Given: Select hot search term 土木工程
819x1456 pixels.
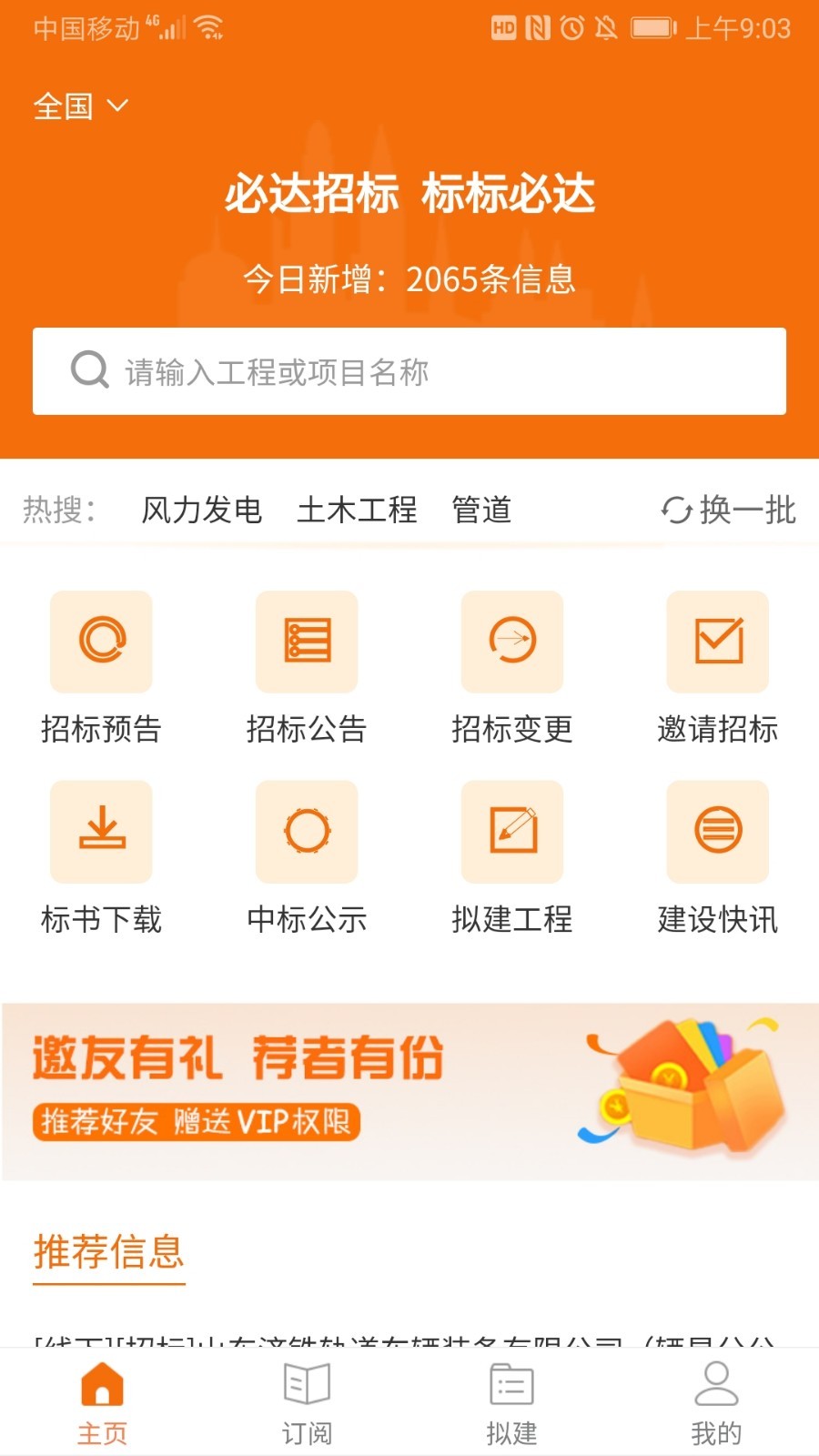Looking at the screenshot, I should pyautogui.click(x=357, y=510).
